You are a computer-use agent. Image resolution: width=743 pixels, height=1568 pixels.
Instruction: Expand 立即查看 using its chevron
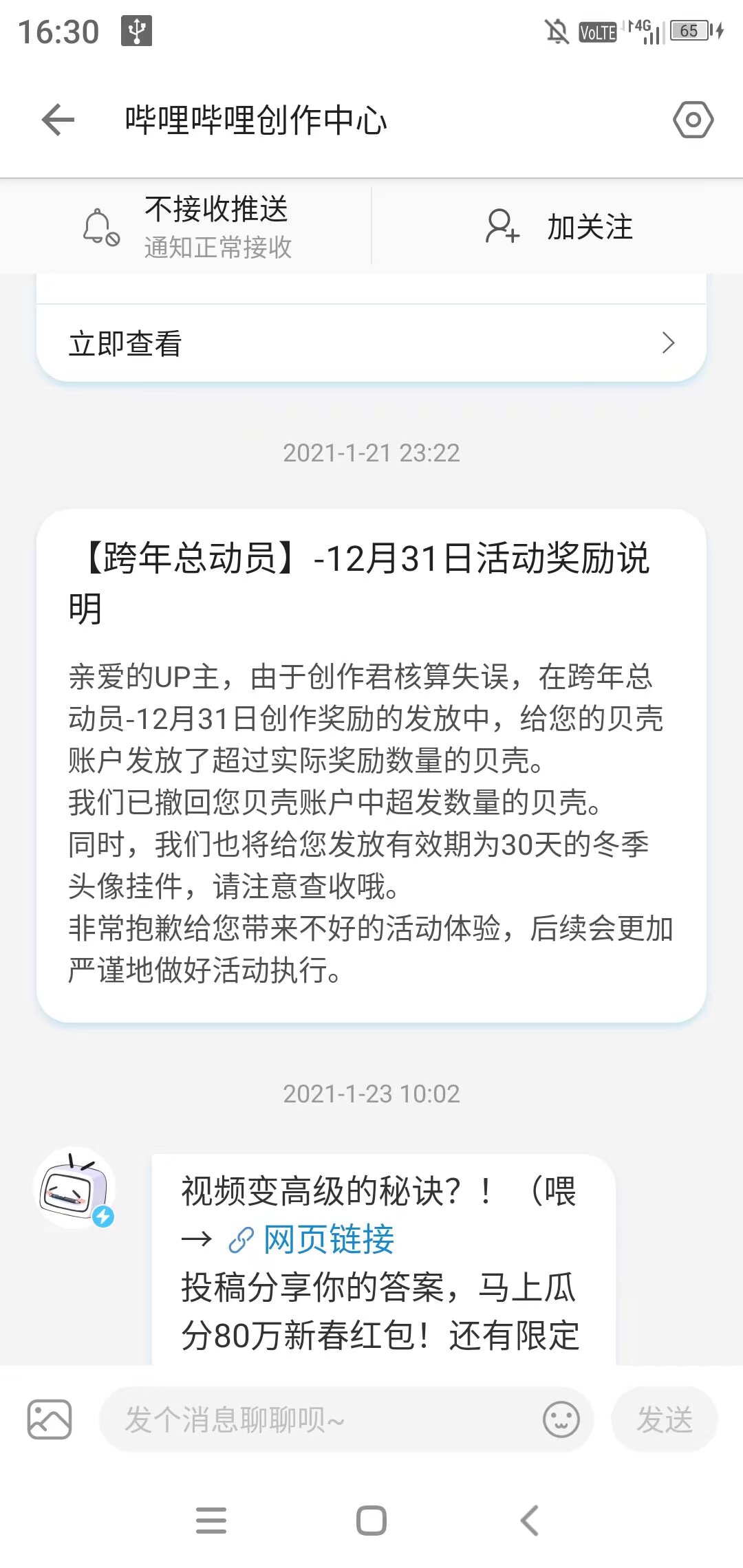click(x=666, y=342)
